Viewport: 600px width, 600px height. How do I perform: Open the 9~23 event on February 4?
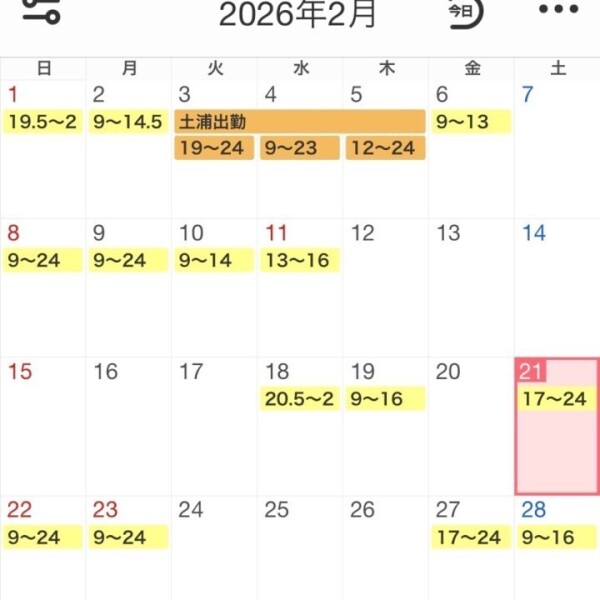(300, 148)
